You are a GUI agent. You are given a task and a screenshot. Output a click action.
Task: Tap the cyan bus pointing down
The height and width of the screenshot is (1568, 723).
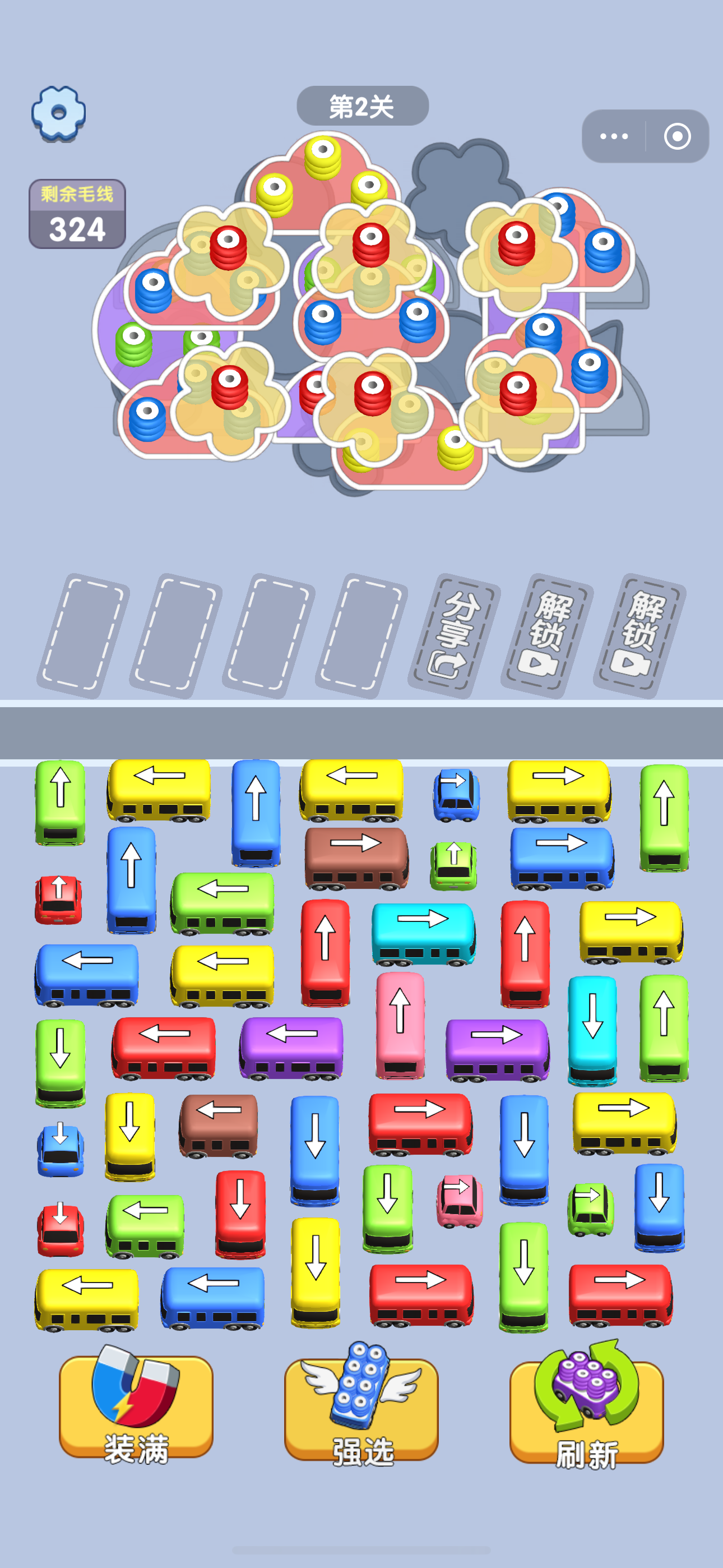592,1029
